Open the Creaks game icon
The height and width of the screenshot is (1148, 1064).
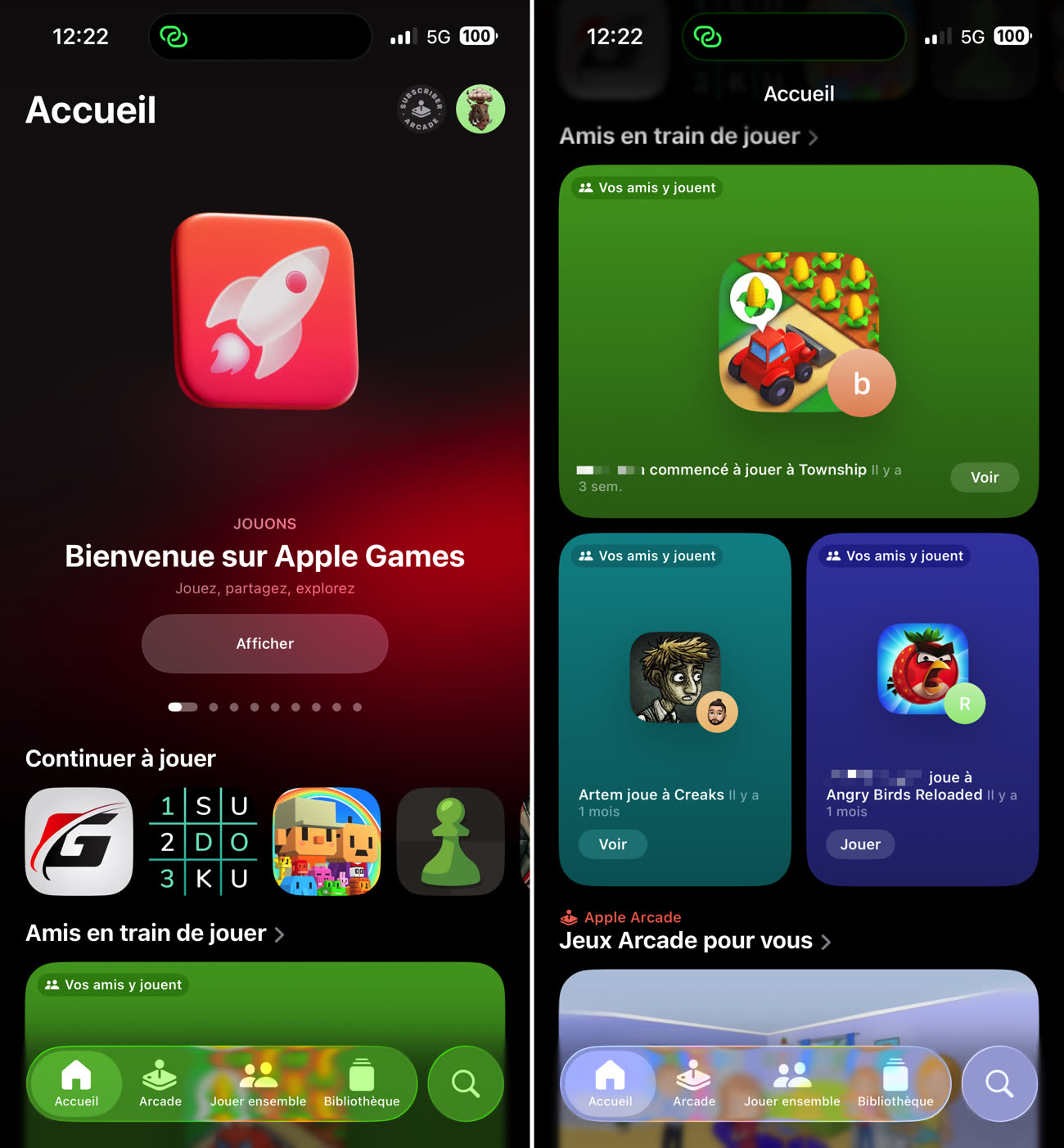point(675,678)
